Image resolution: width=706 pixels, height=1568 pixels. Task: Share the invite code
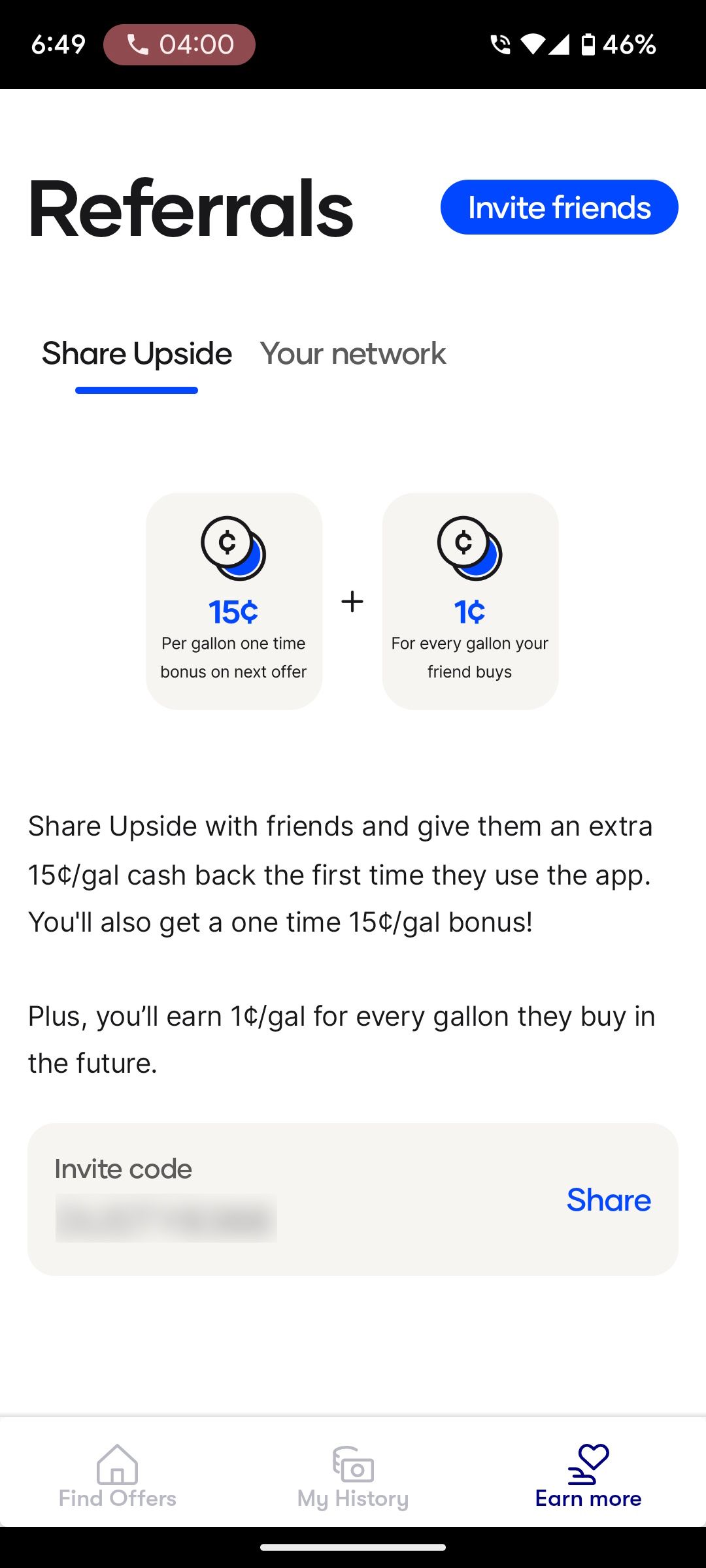(x=608, y=1200)
